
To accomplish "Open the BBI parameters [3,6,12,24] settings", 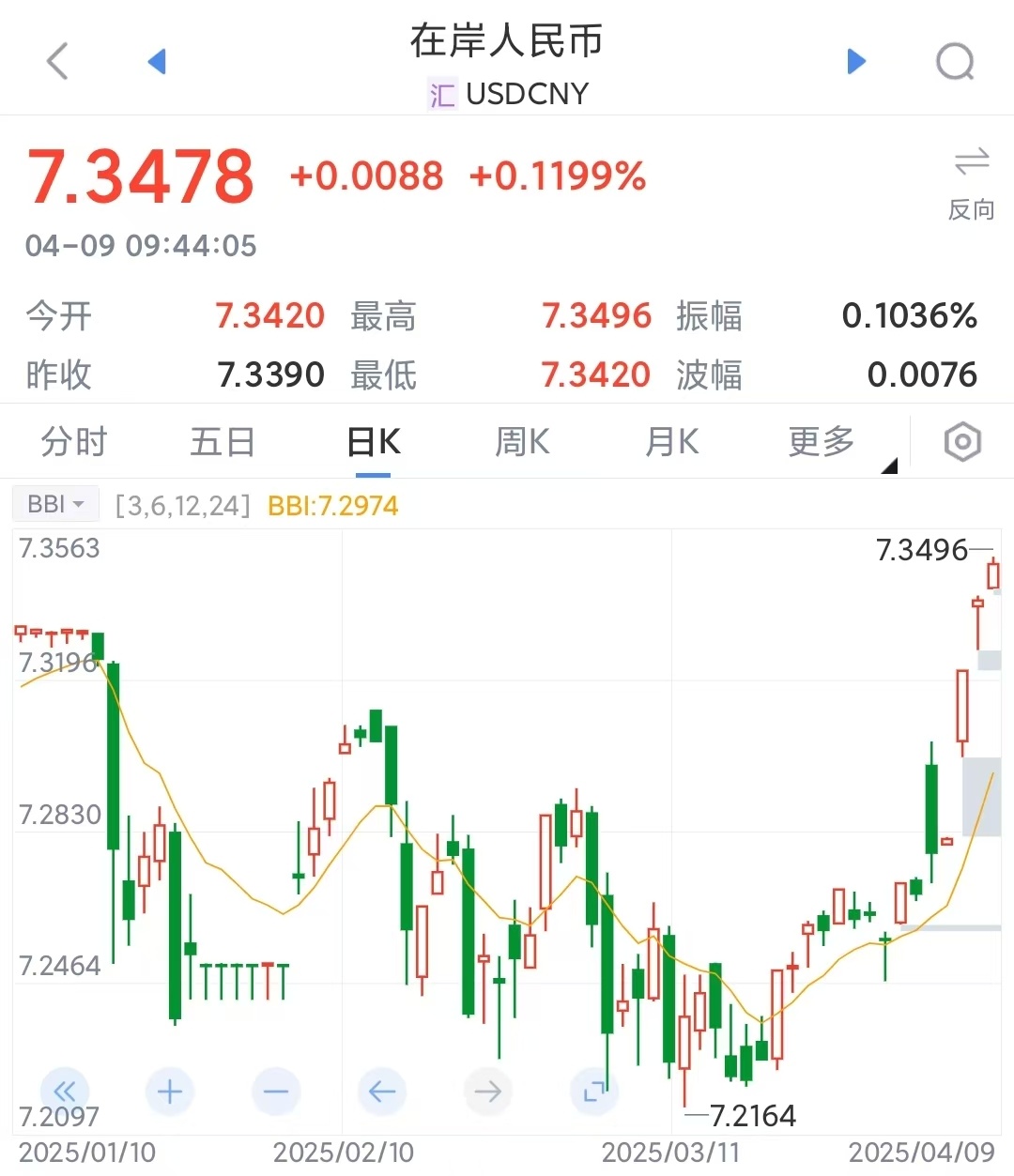I will (x=180, y=506).
